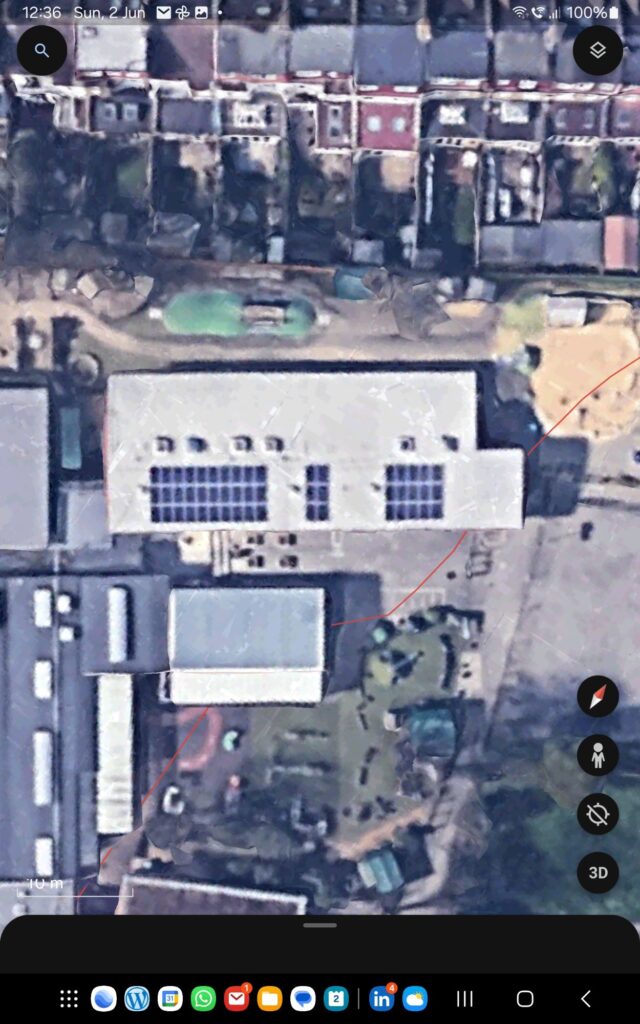This screenshot has width=640, height=1024.
Task: Open Google Calendar from the taskbar
Action: [x=170, y=998]
